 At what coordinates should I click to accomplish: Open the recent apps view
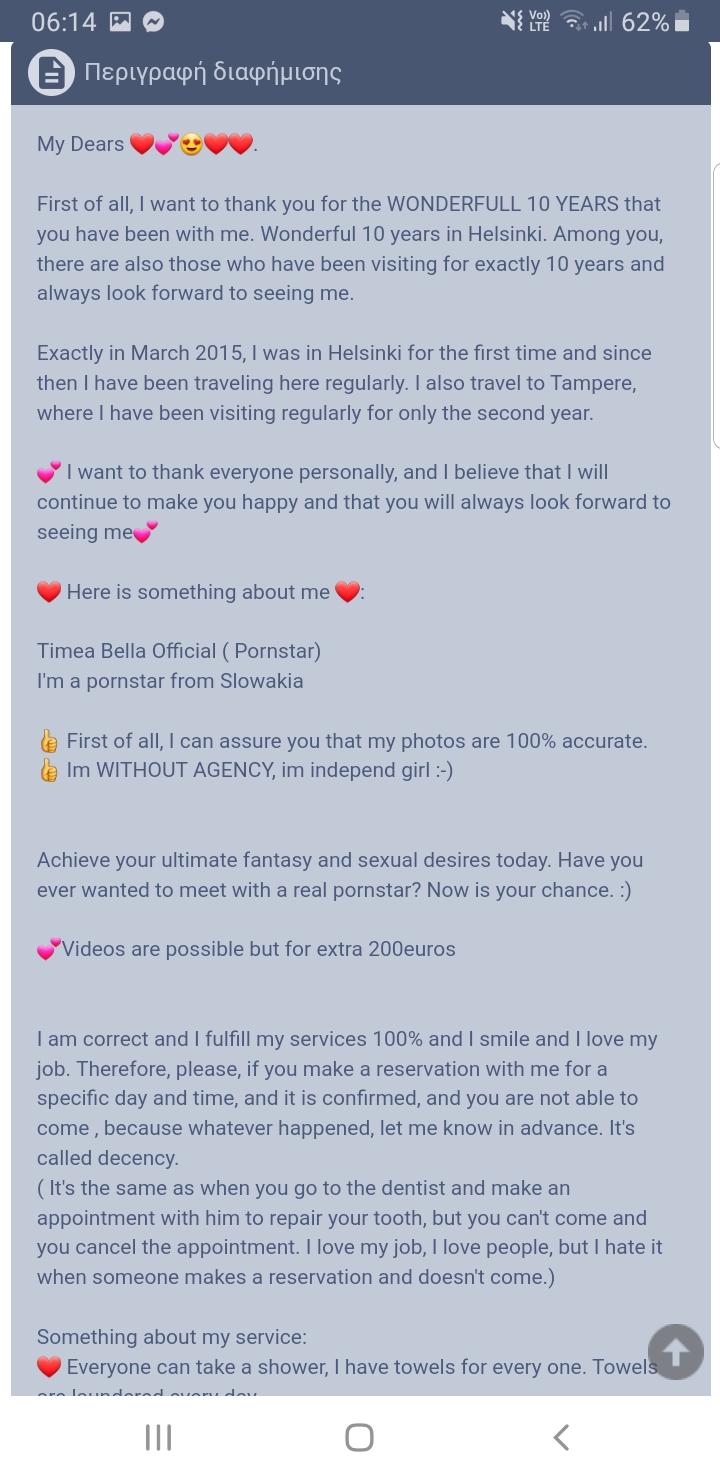tap(158, 1437)
